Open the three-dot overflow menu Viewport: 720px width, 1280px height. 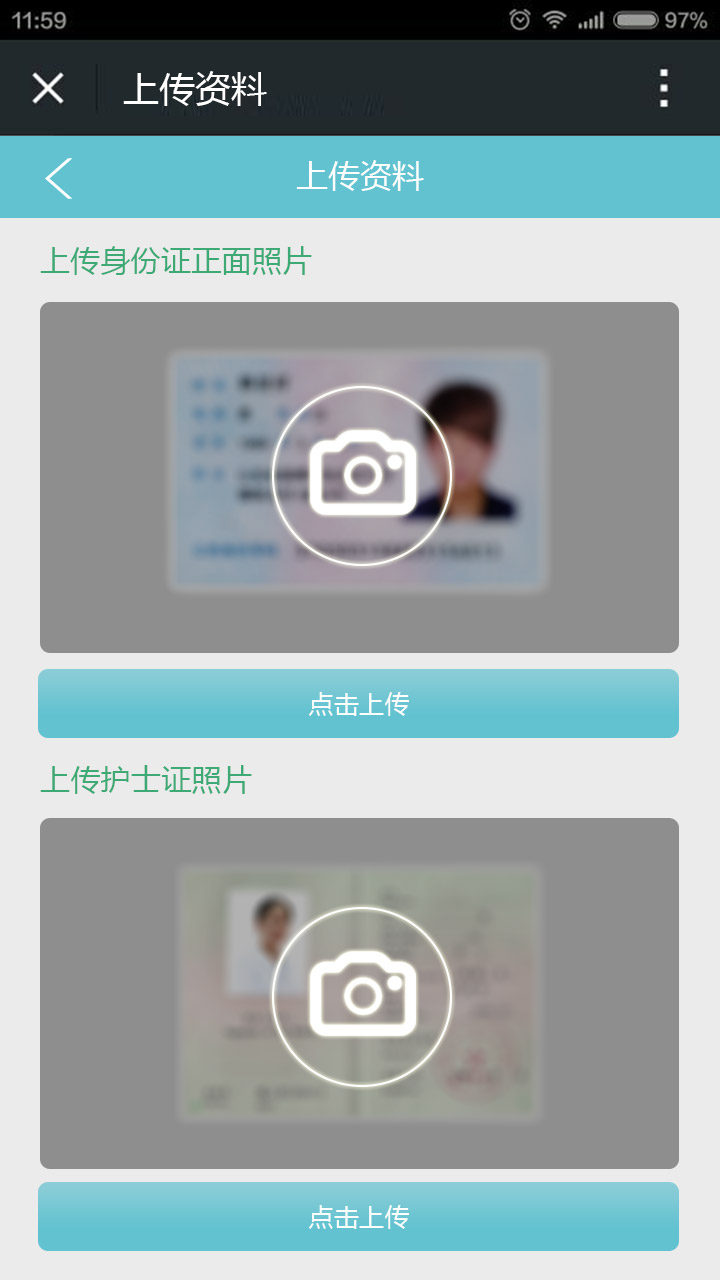[664, 88]
